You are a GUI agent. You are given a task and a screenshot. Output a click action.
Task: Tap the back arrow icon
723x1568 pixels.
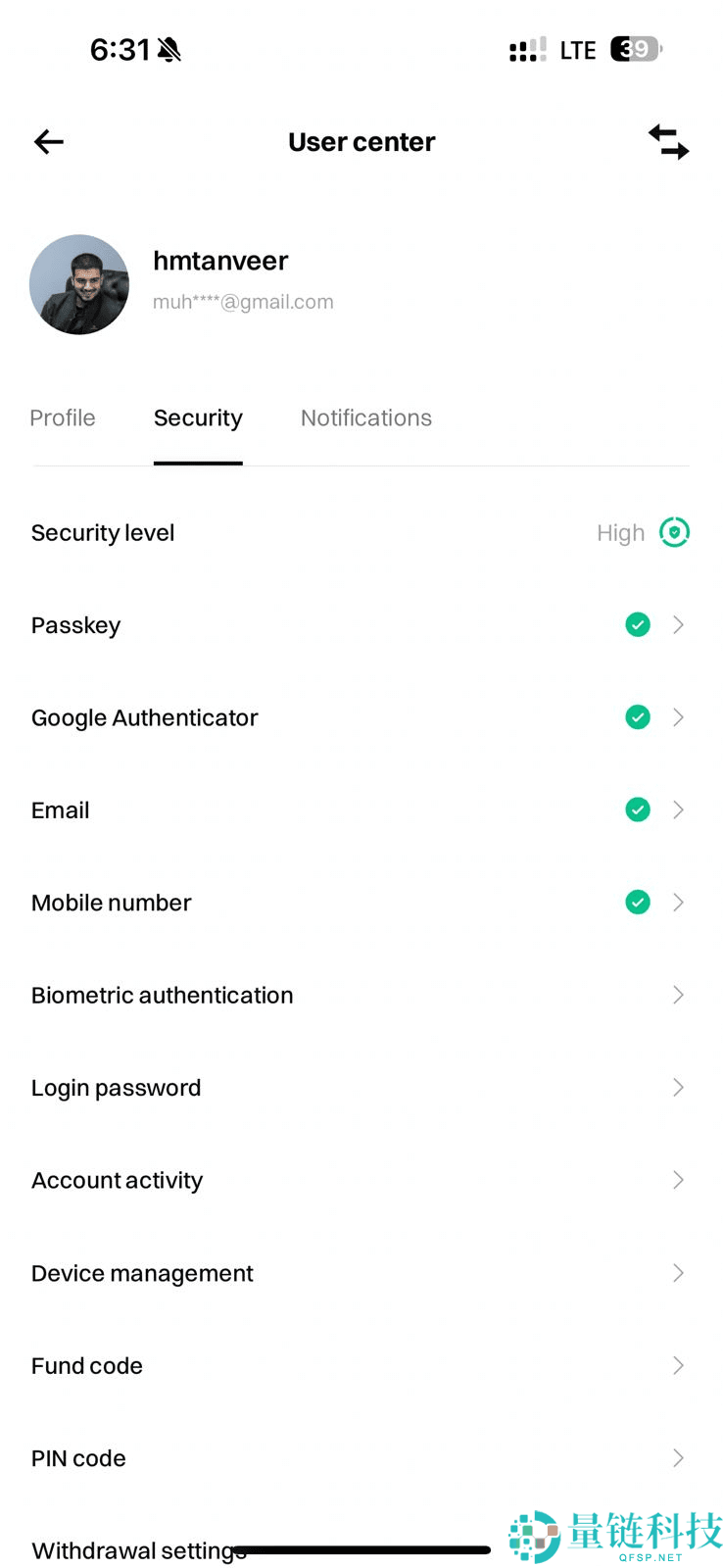pyautogui.click(x=48, y=142)
